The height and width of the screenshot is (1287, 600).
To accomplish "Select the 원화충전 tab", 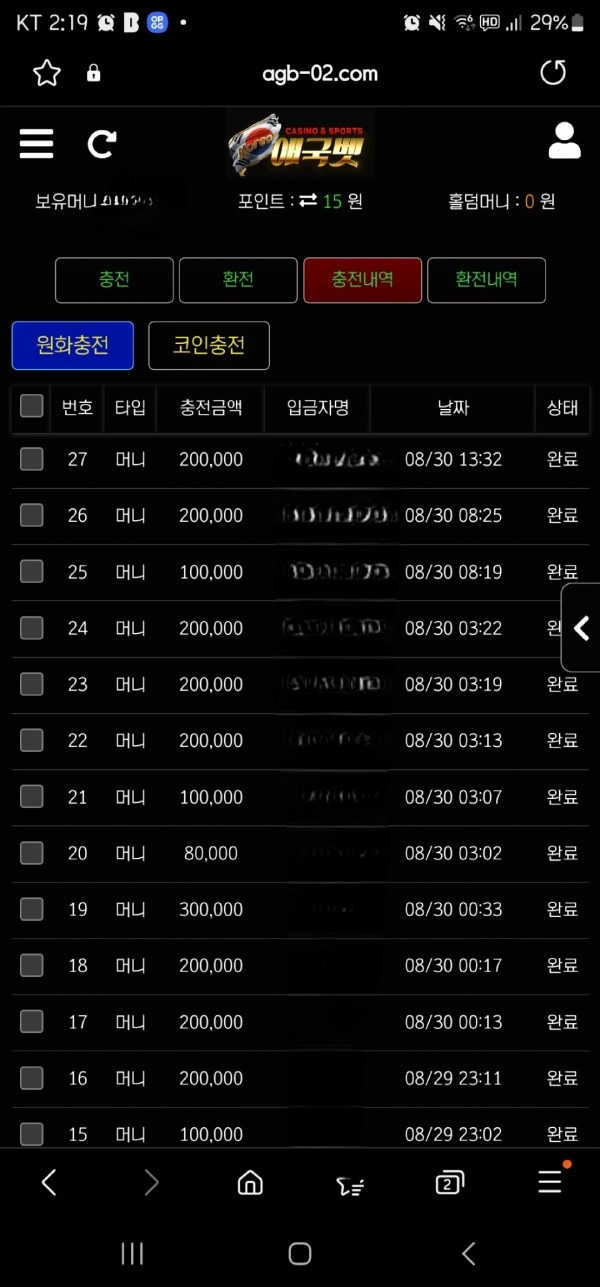I will point(73,345).
